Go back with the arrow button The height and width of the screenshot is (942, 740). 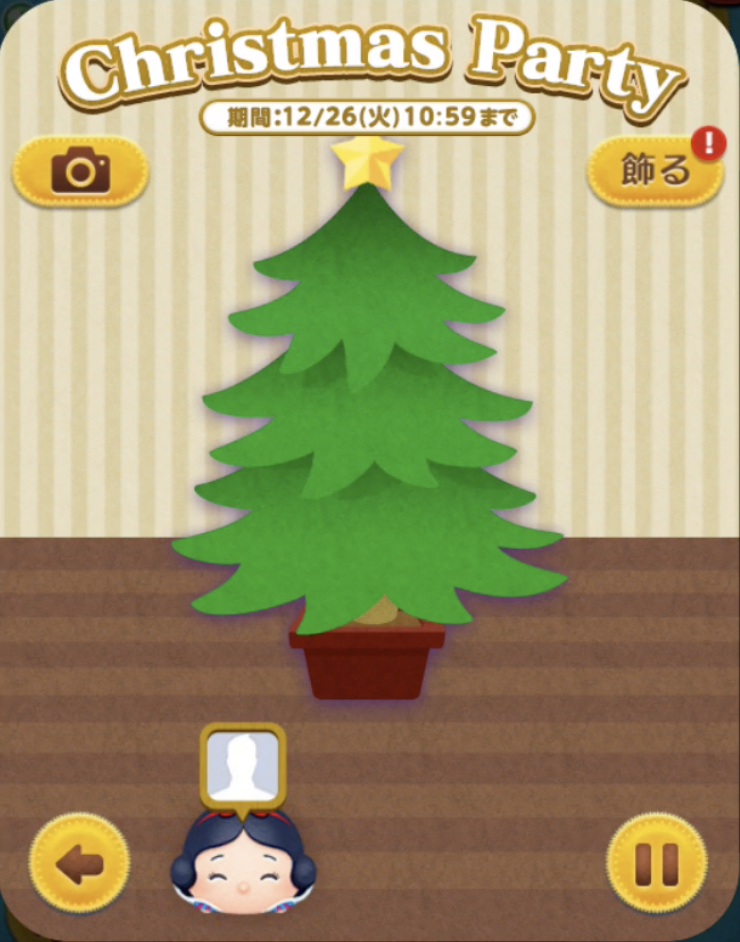(80, 863)
